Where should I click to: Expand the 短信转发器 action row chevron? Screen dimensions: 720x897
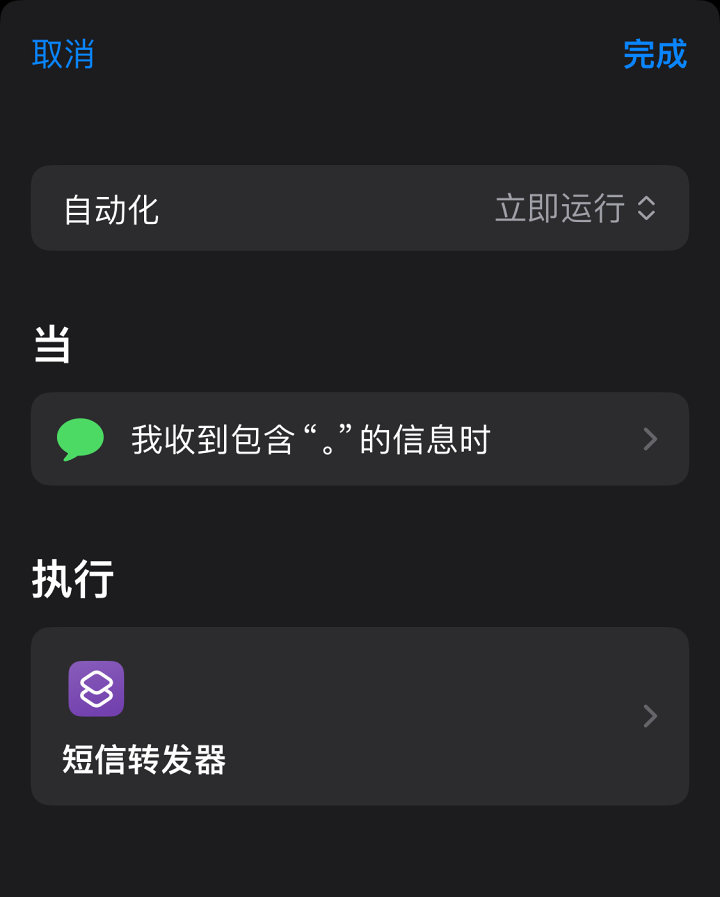coord(650,716)
